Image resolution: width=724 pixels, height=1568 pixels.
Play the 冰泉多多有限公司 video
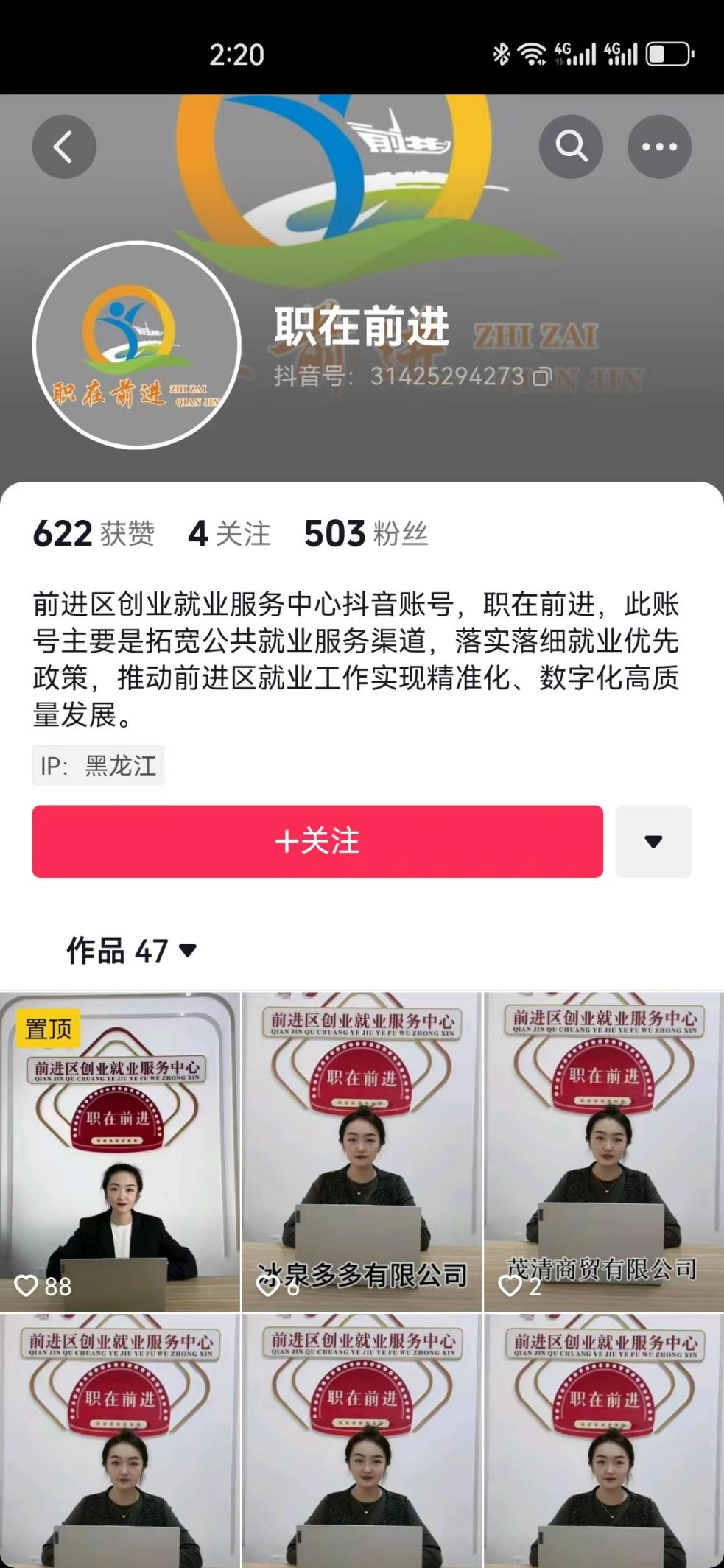tap(362, 1152)
